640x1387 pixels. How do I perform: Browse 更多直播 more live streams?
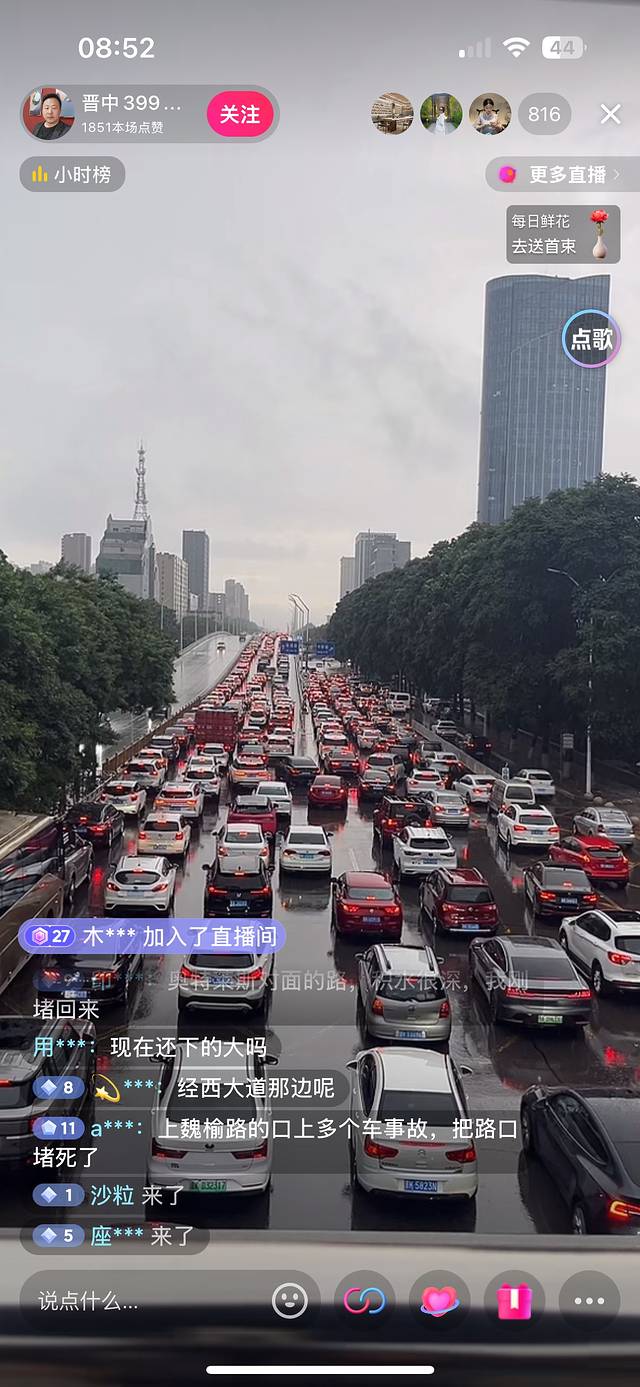(562, 175)
